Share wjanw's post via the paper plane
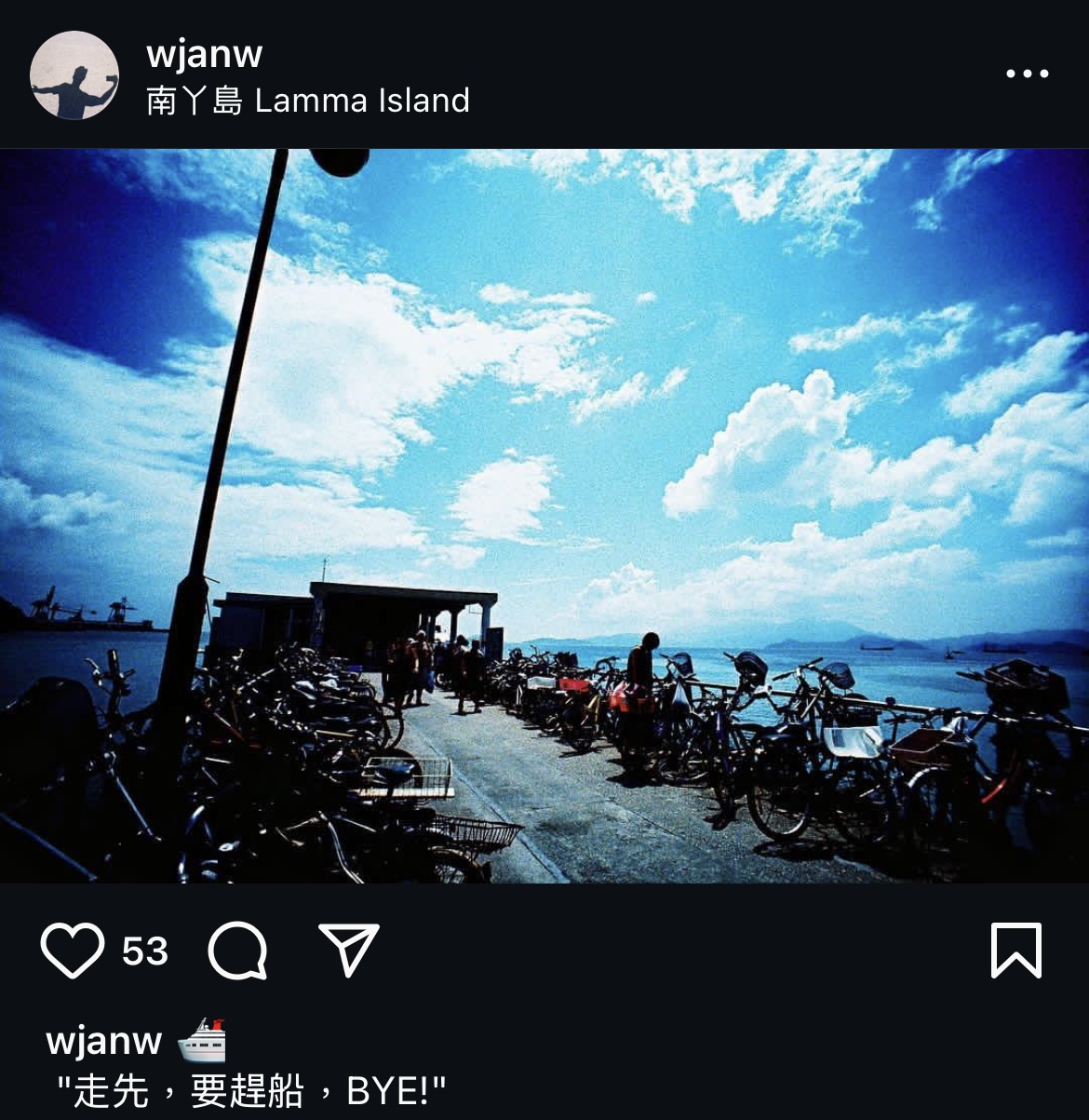1089x1120 pixels. (349, 950)
